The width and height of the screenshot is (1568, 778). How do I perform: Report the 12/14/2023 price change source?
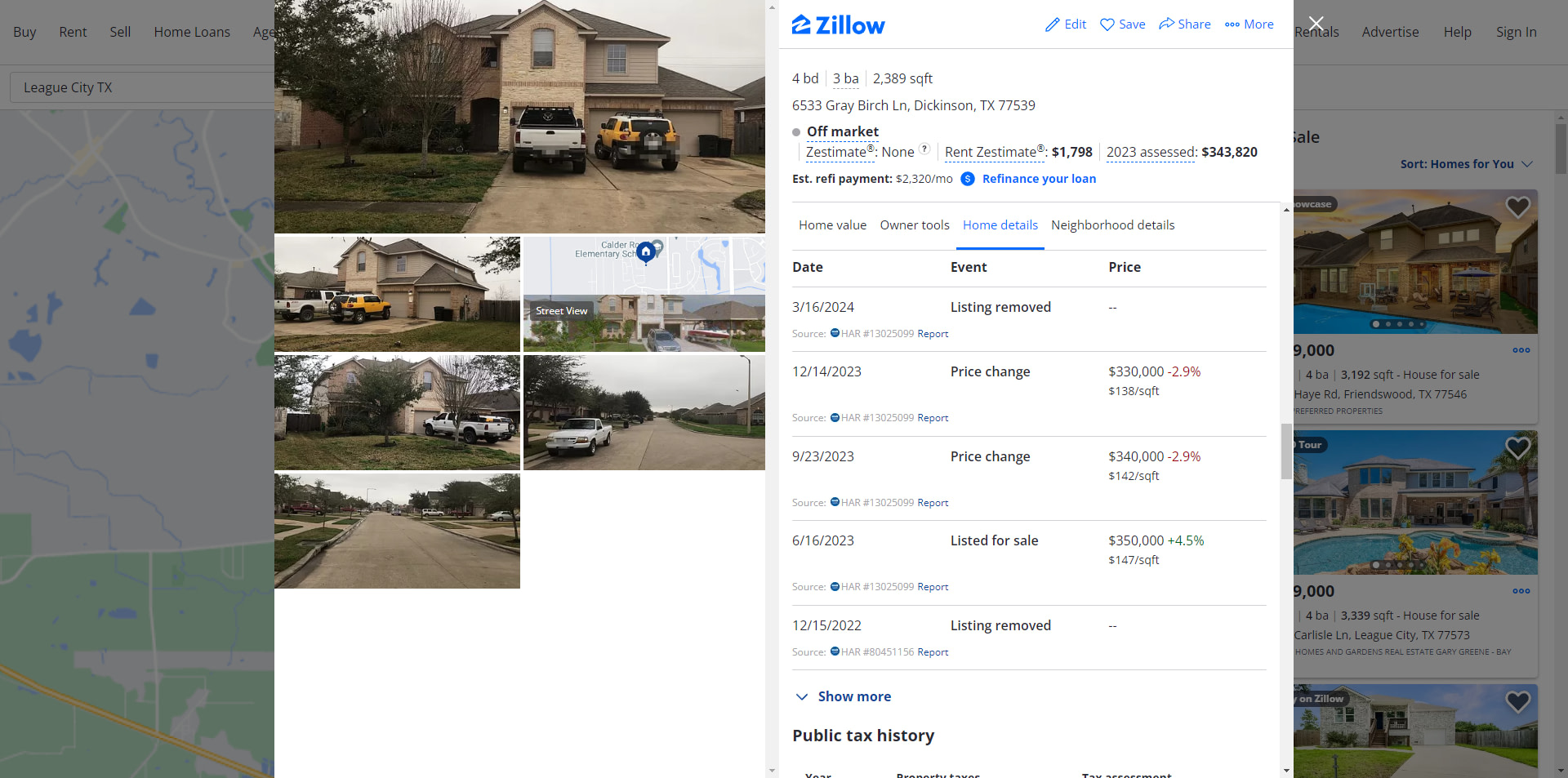click(933, 418)
